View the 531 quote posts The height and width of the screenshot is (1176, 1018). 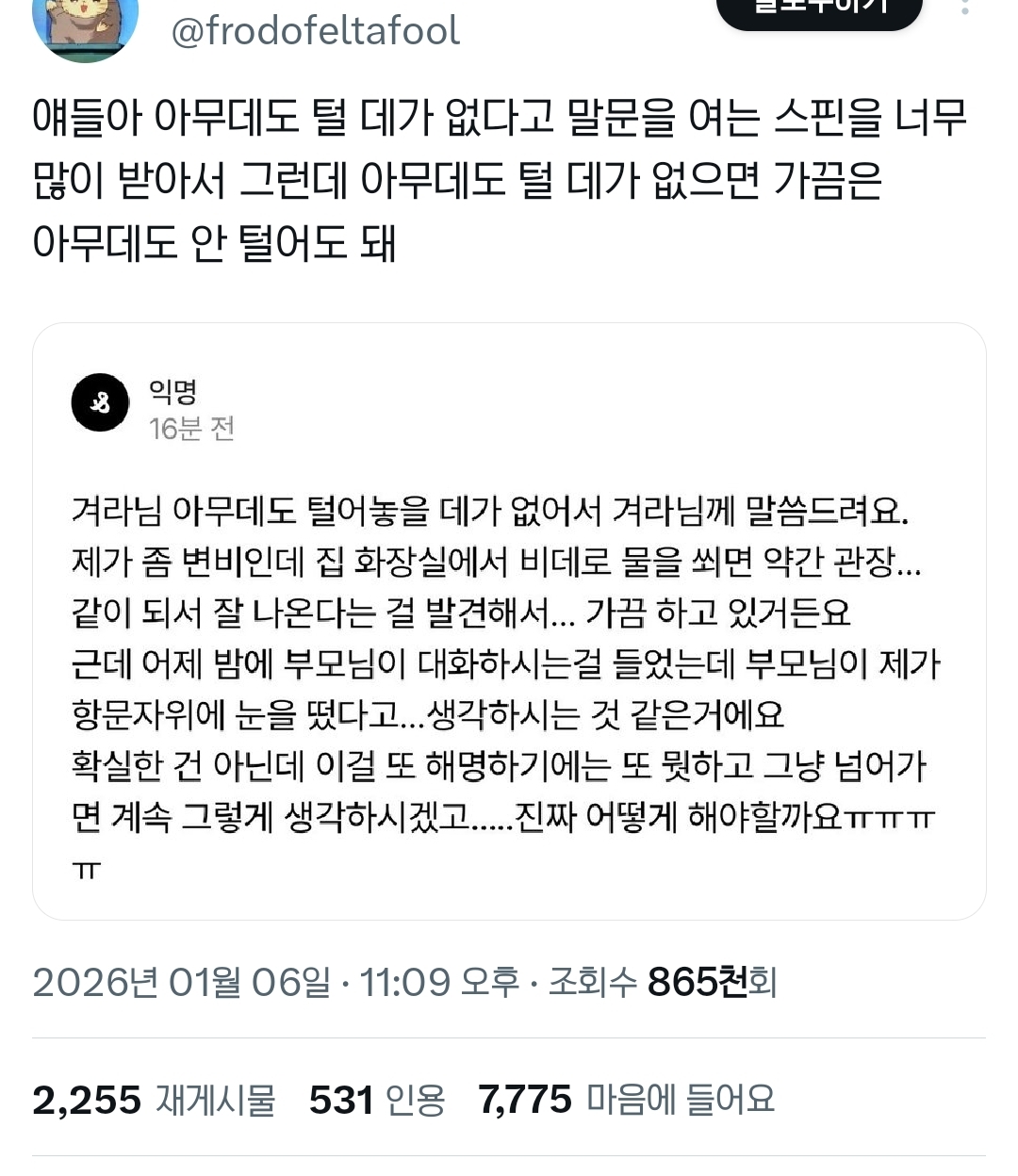coord(377,1100)
